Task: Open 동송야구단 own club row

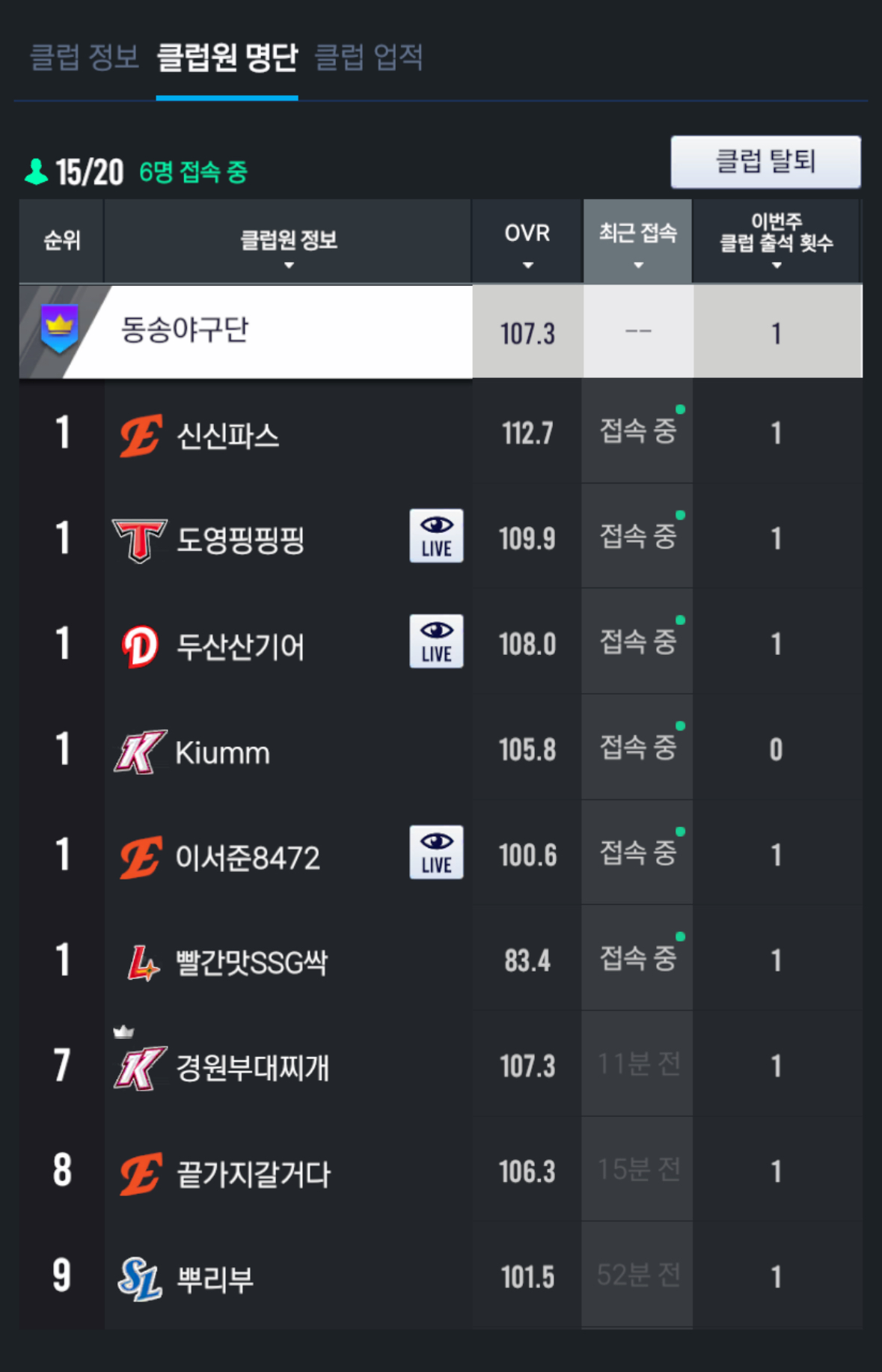Action: pos(184,330)
